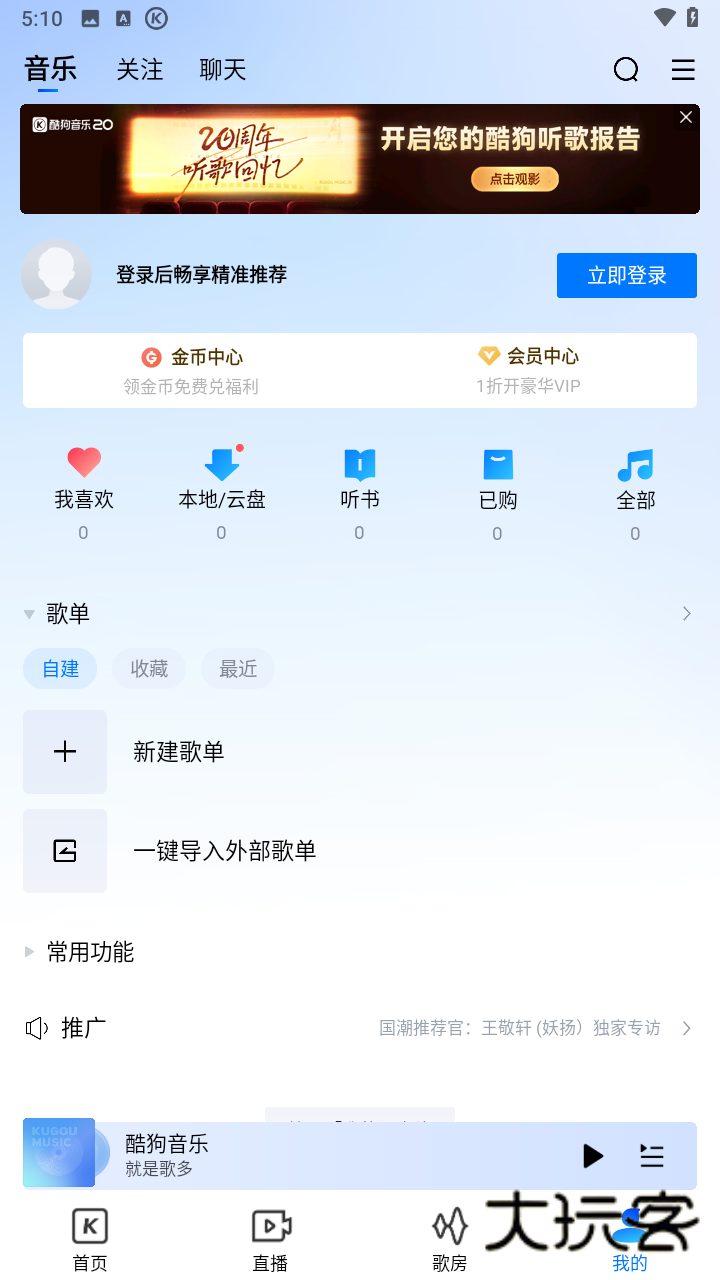720x1280 pixels.
Task: Open the 听书 audiobook section
Action: (x=359, y=462)
